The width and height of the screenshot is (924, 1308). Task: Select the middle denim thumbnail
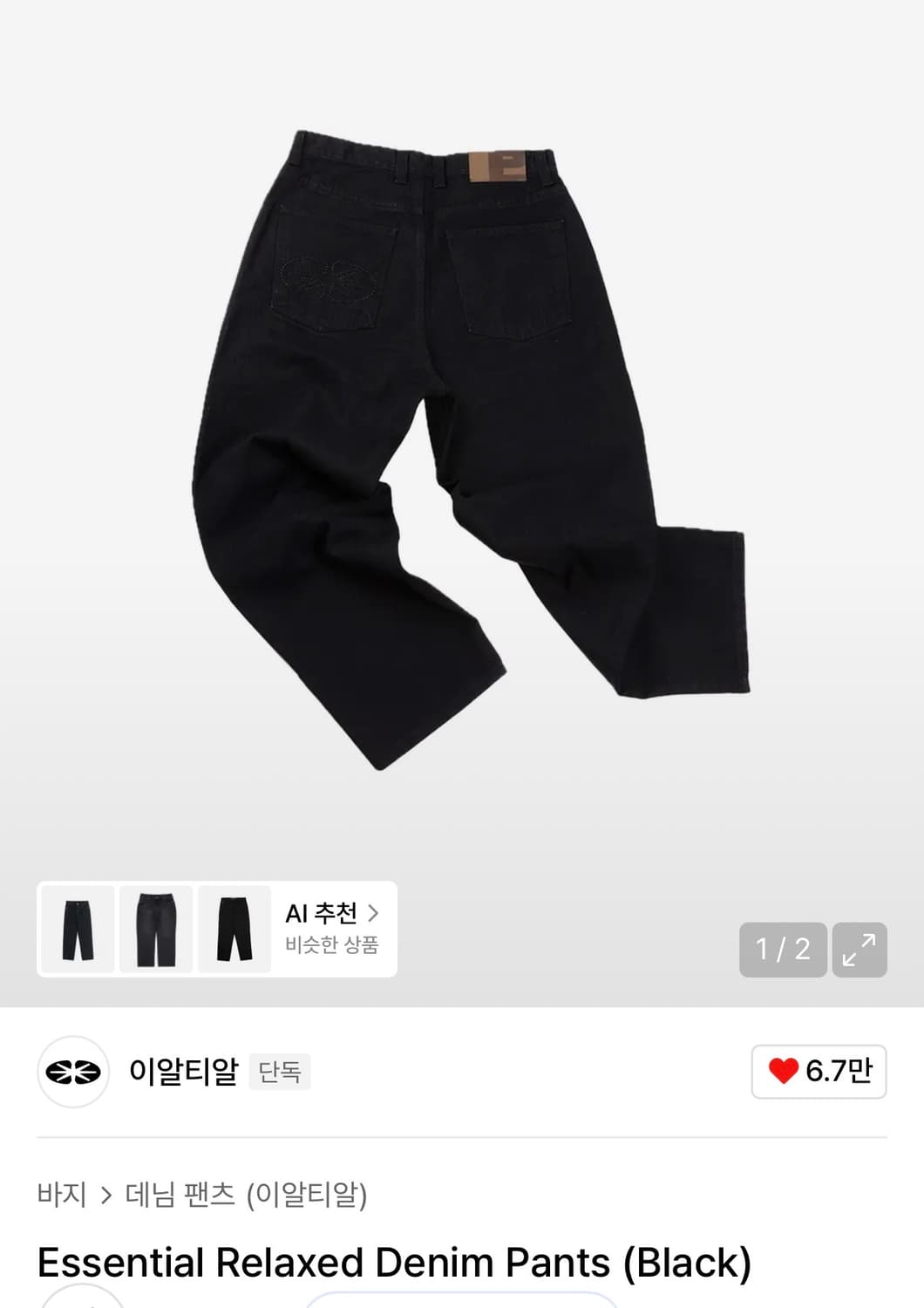point(156,928)
